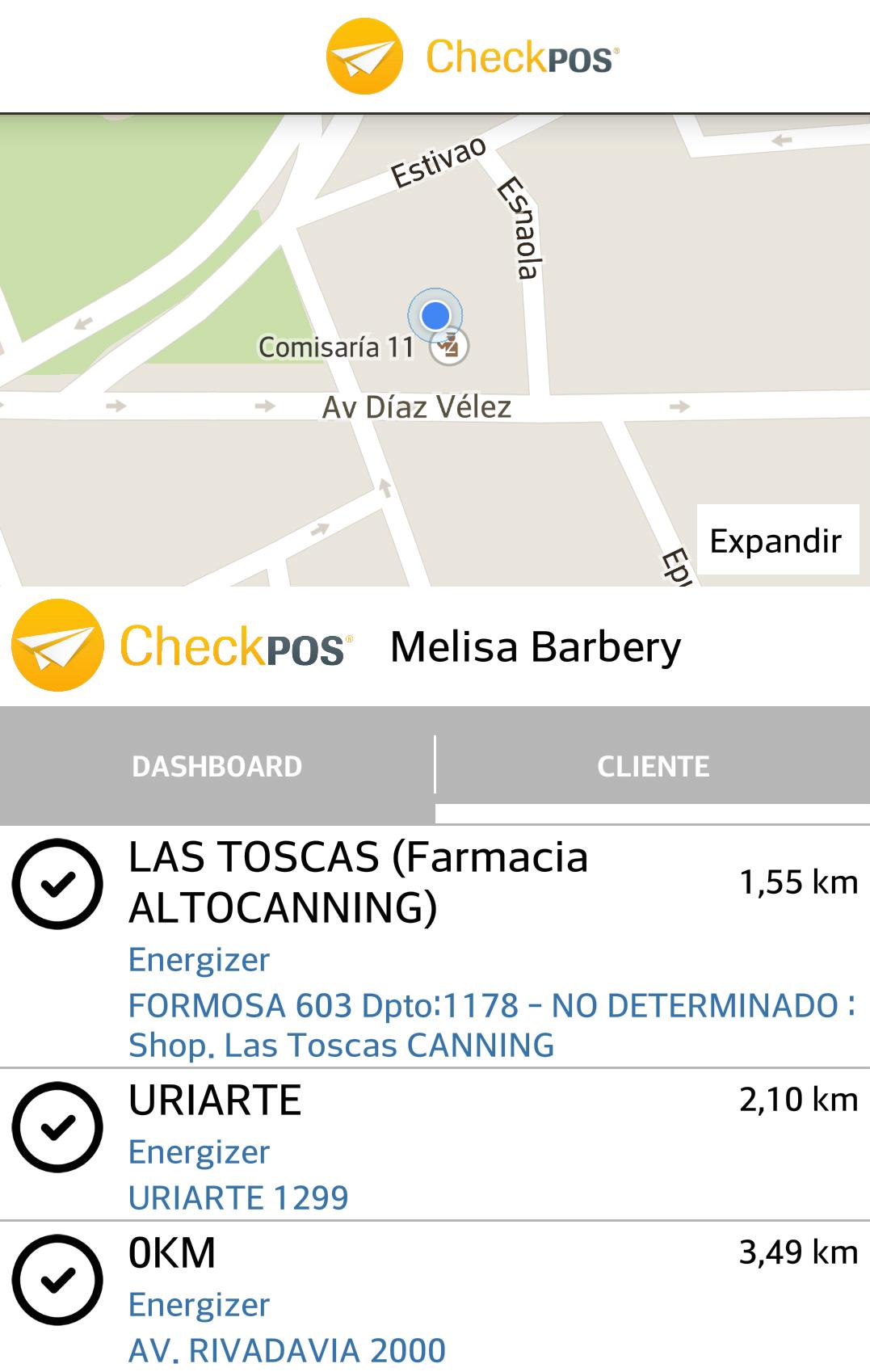This screenshot has width=870, height=1372.
Task: Switch to the DASHBOARD tab
Action: [x=216, y=766]
